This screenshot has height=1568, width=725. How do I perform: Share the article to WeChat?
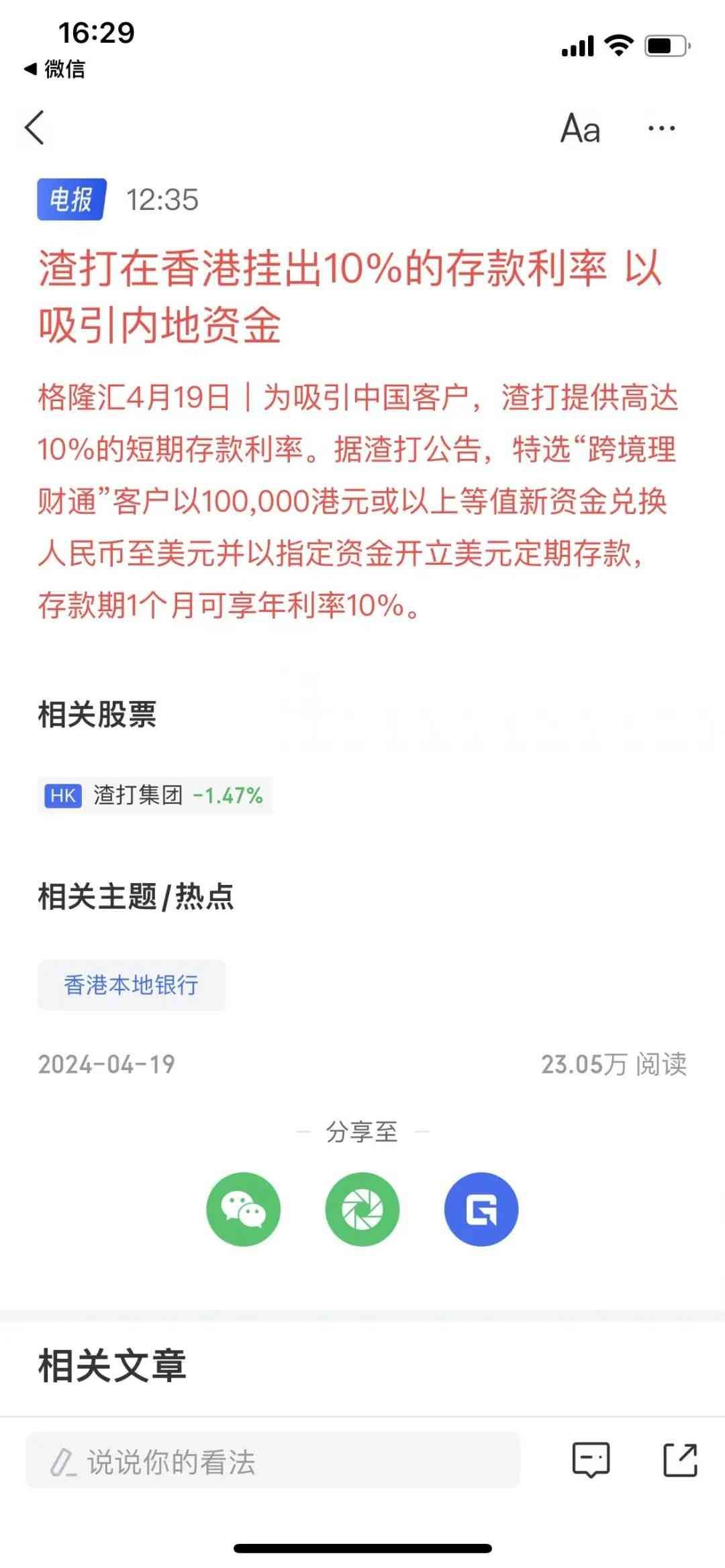(243, 1209)
